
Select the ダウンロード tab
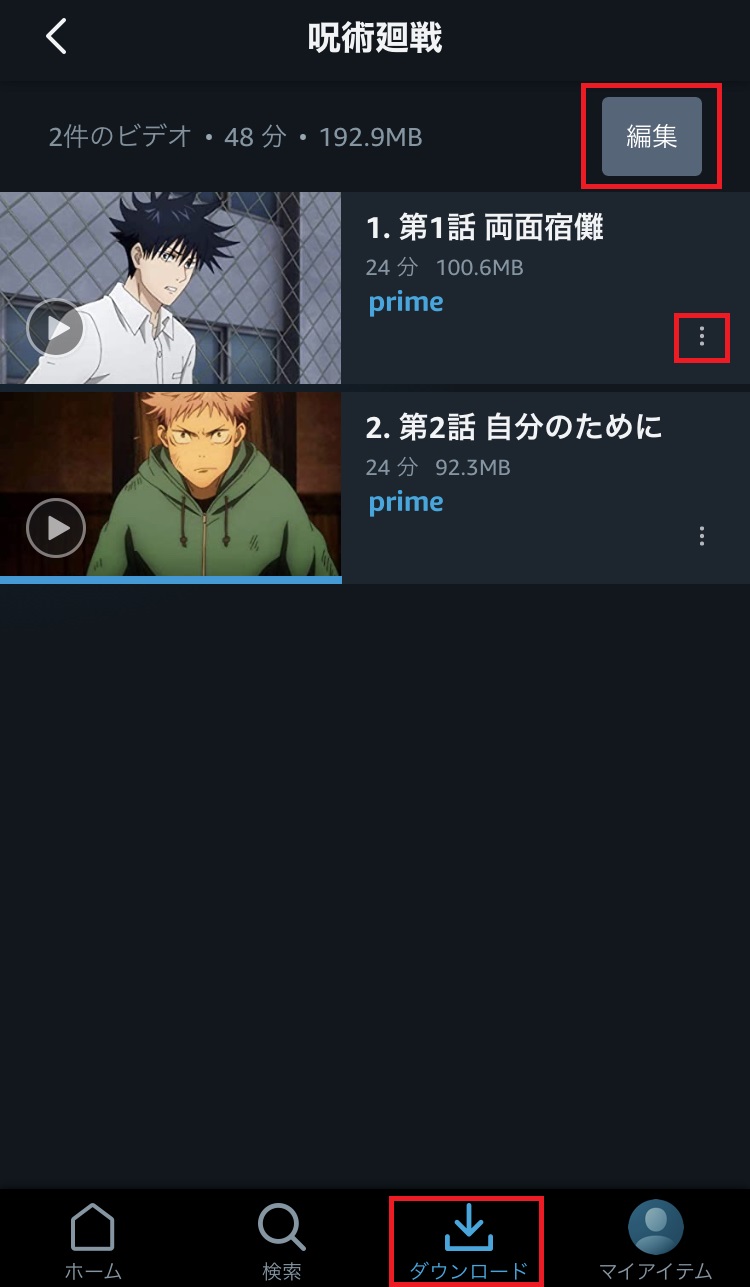[x=468, y=1242]
